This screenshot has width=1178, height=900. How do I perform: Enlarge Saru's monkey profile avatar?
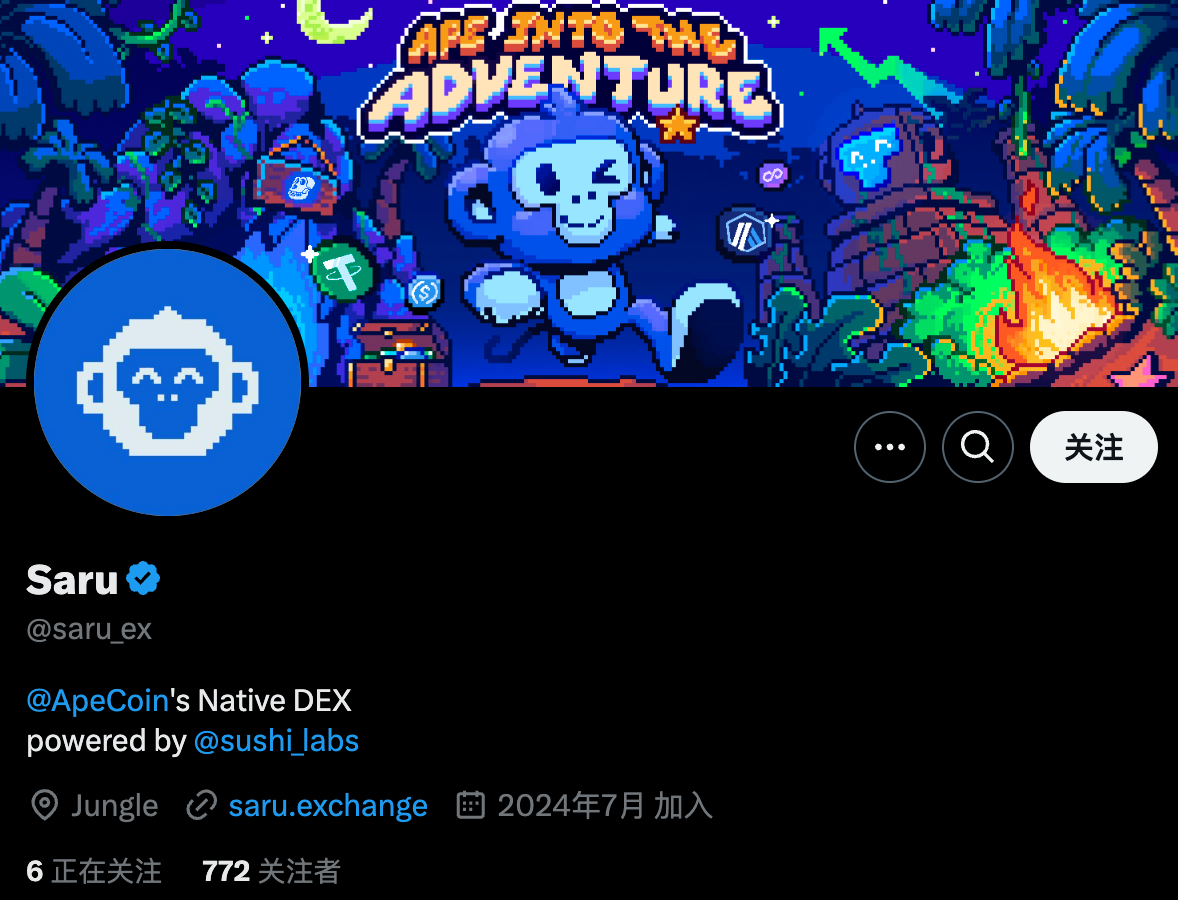(x=168, y=382)
